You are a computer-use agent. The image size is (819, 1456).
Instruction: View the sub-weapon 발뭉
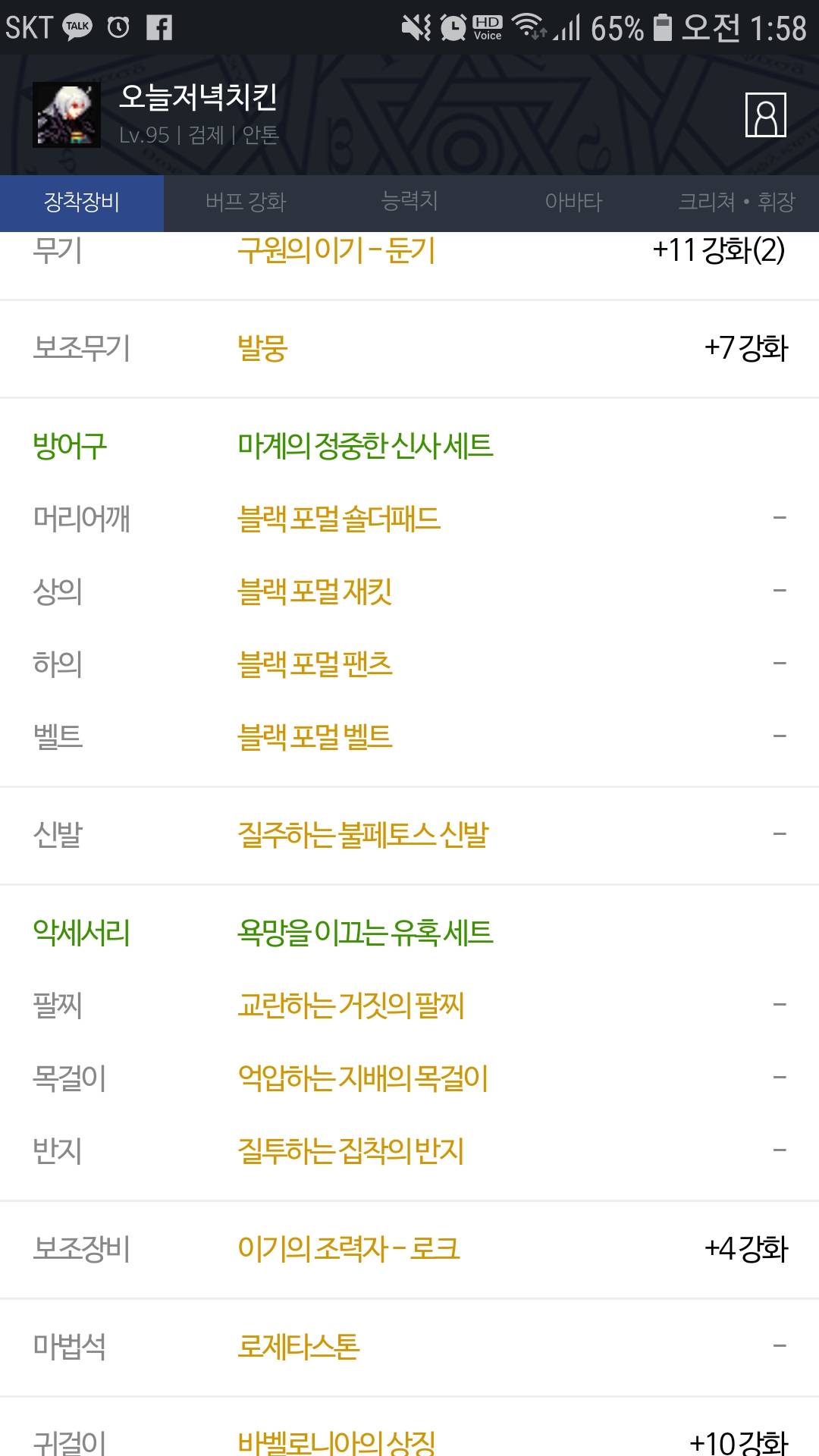point(262,349)
